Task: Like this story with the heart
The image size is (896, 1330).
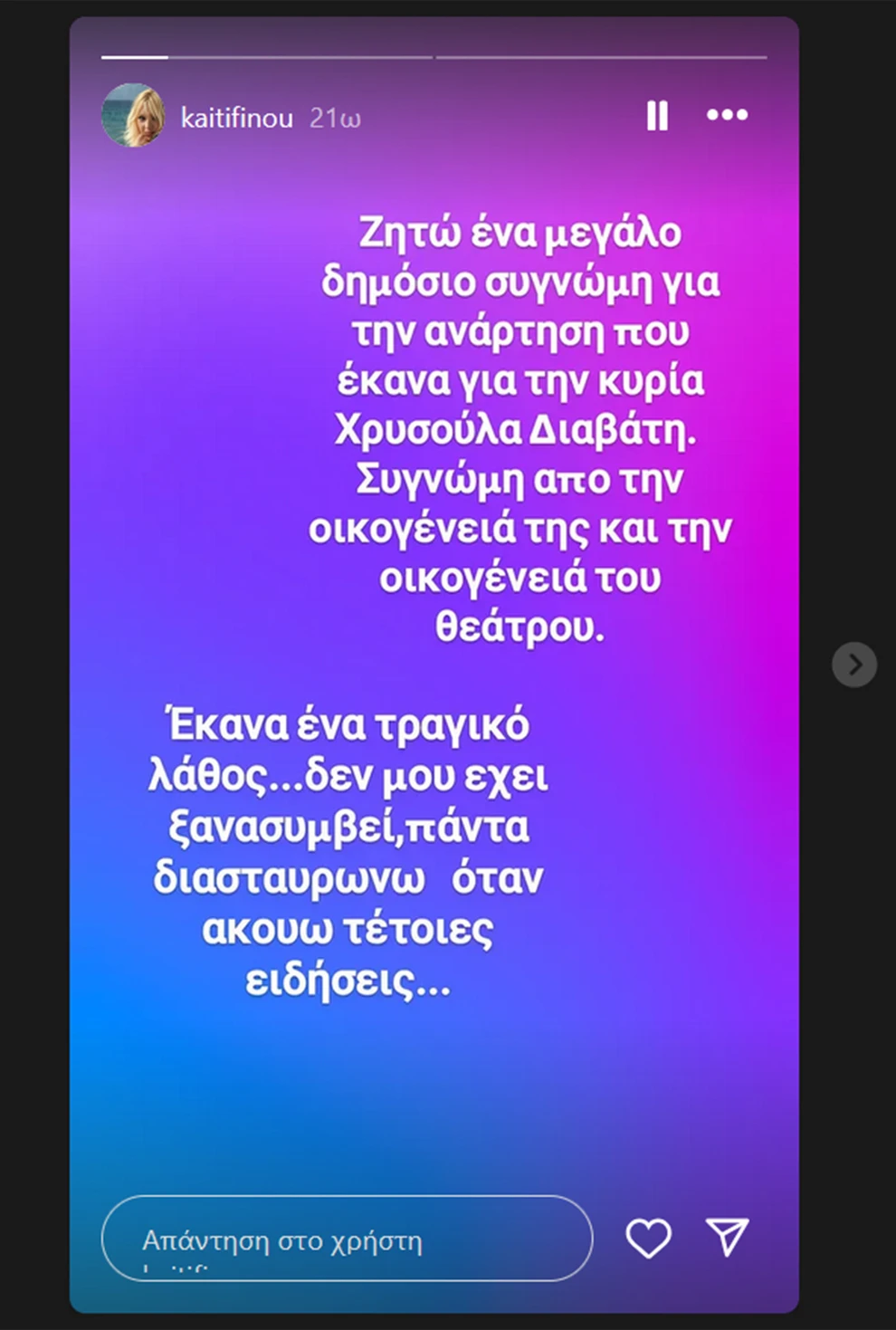Action: pyautogui.click(x=649, y=1238)
